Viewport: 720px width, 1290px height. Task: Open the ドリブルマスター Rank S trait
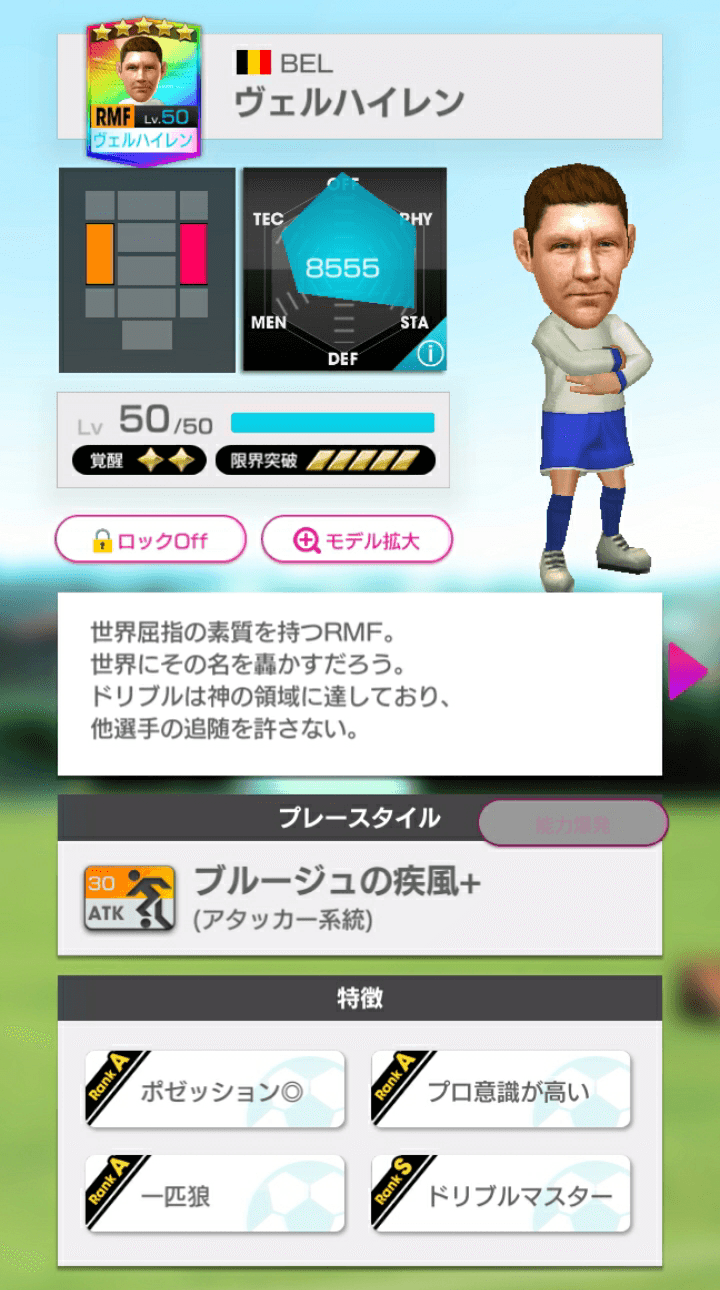(504, 1192)
